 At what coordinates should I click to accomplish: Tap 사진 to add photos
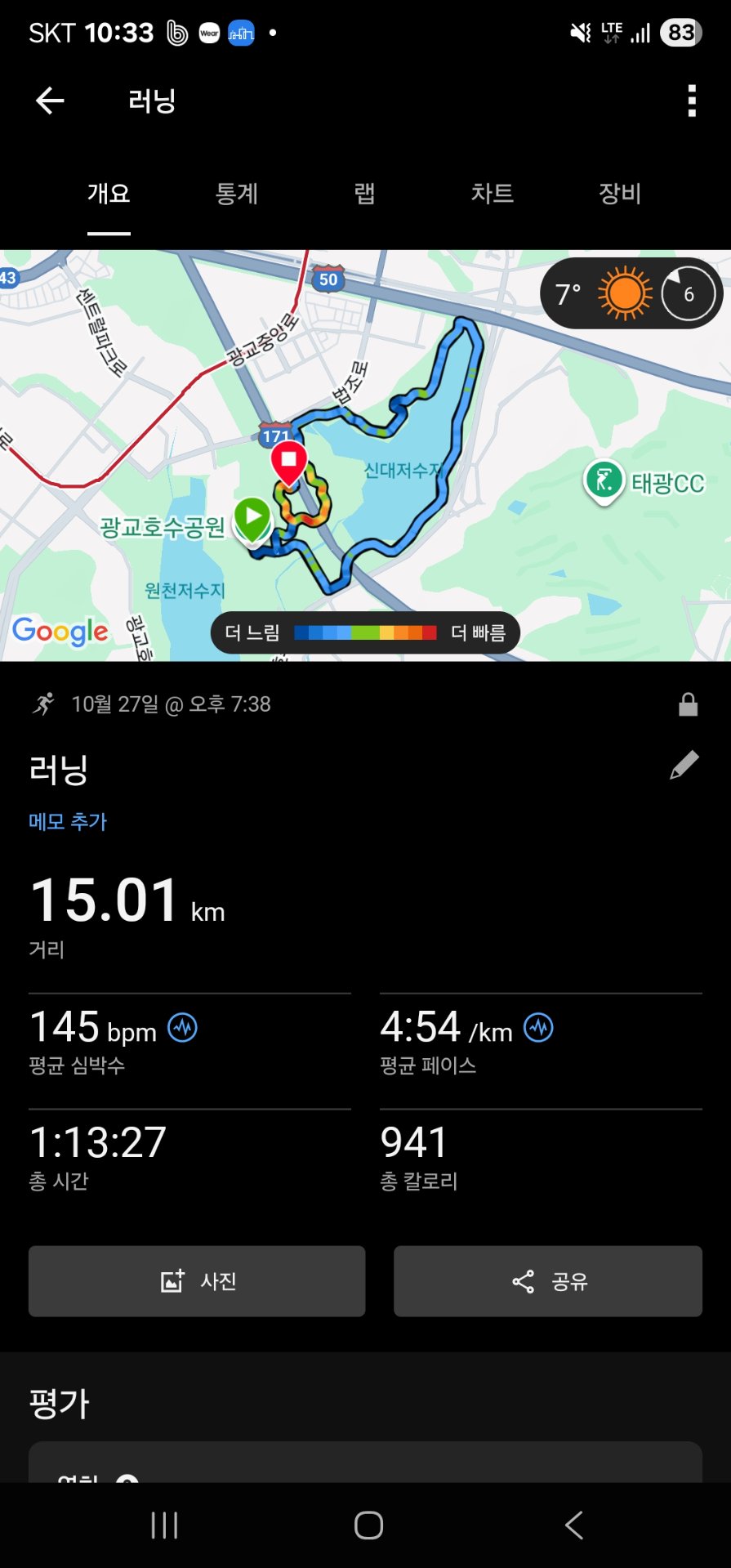coord(197,1281)
